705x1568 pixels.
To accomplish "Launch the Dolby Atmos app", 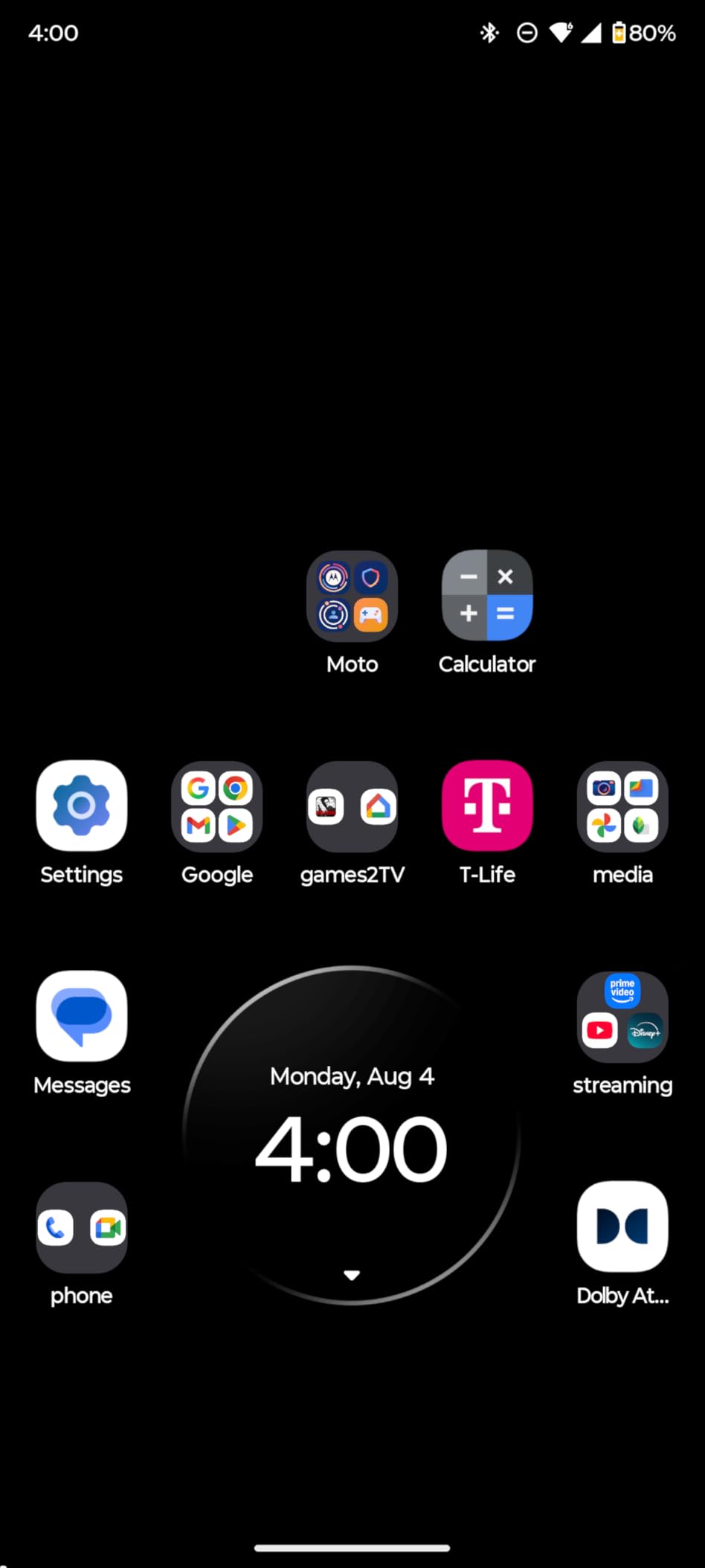I will click(622, 1227).
